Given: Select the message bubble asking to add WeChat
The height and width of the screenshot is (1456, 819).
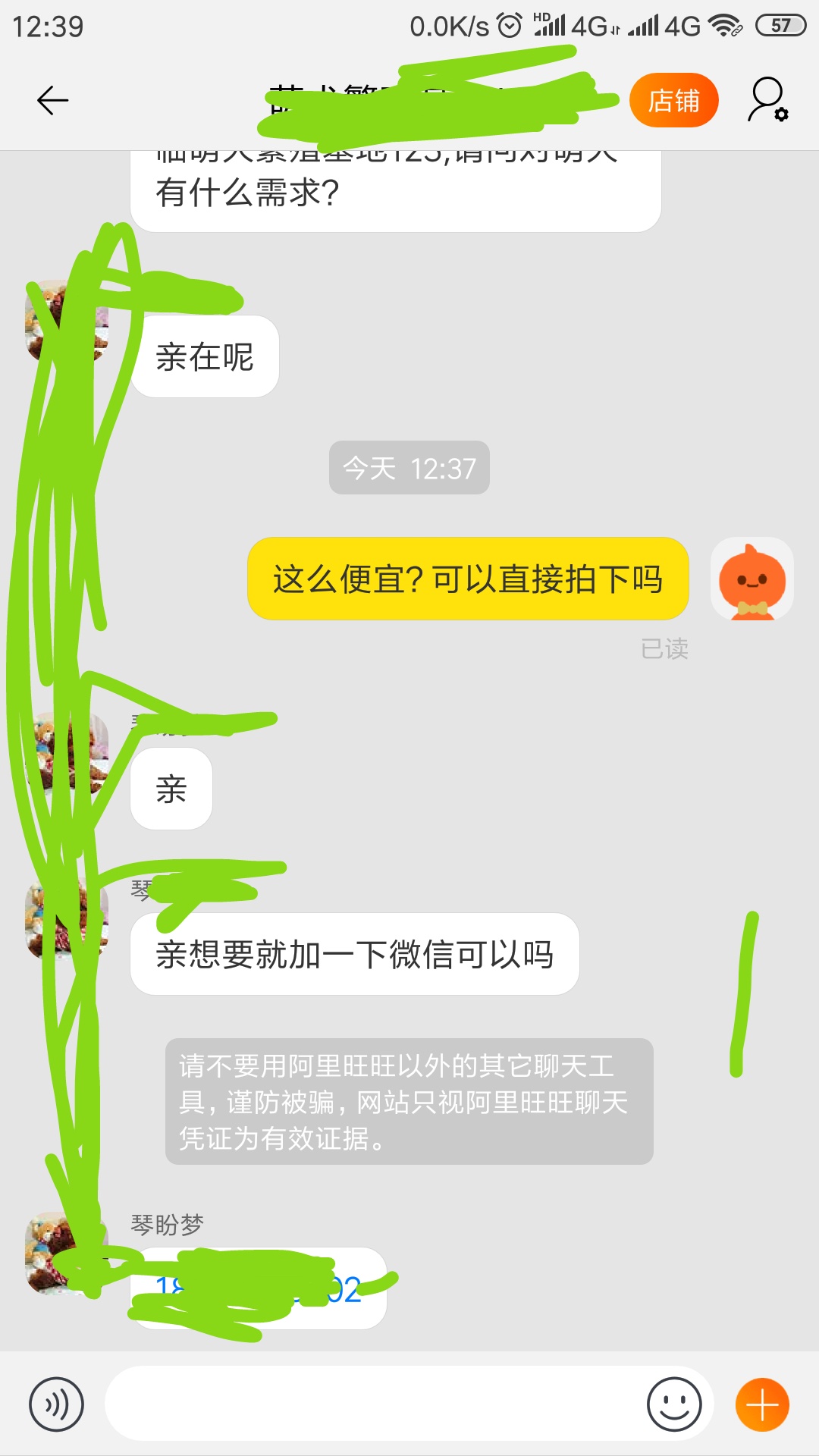Looking at the screenshot, I should point(356,955).
